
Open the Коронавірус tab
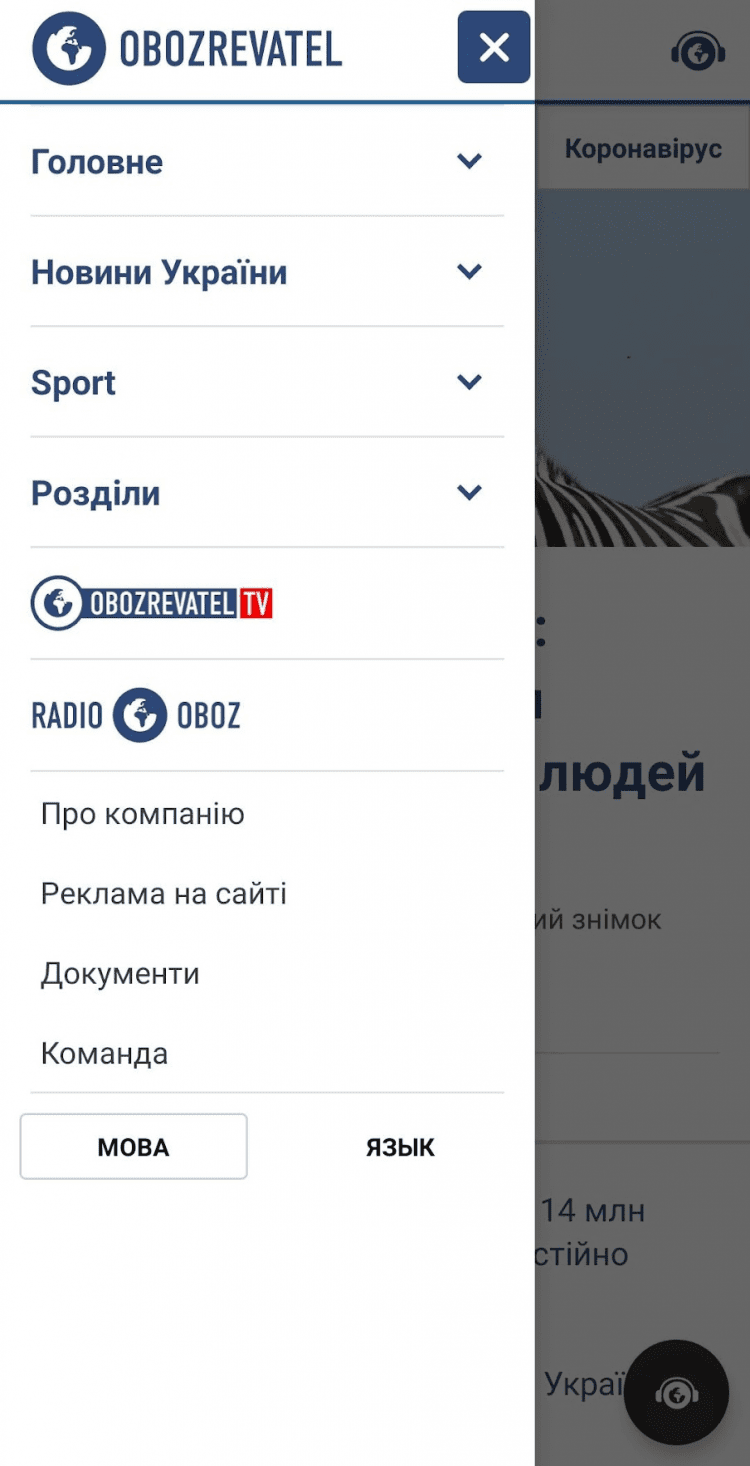pyautogui.click(x=643, y=150)
